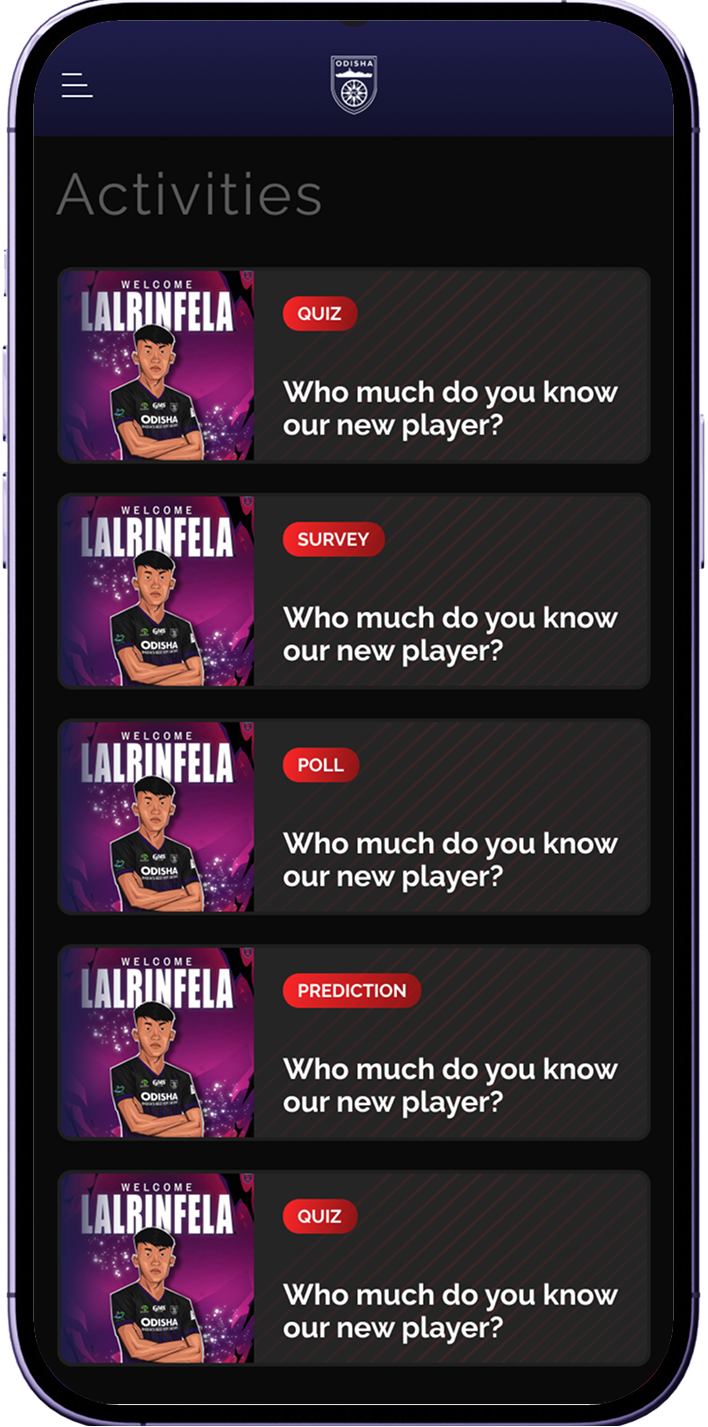This screenshot has height=1427, width=708.
Task: Open the Survey activity card
Action: (x=354, y=590)
